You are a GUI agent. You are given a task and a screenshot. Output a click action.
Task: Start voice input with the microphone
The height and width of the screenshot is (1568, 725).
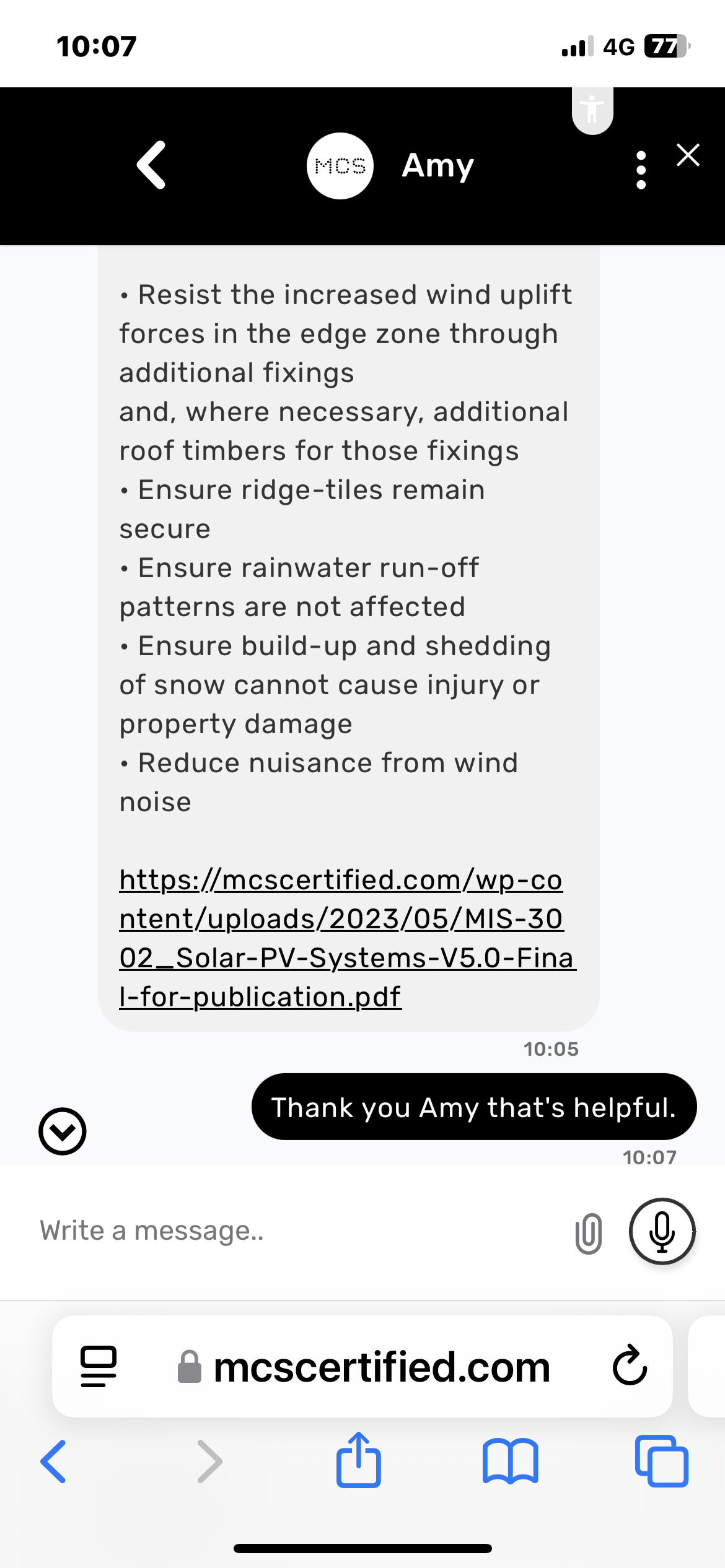click(662, 1231)
